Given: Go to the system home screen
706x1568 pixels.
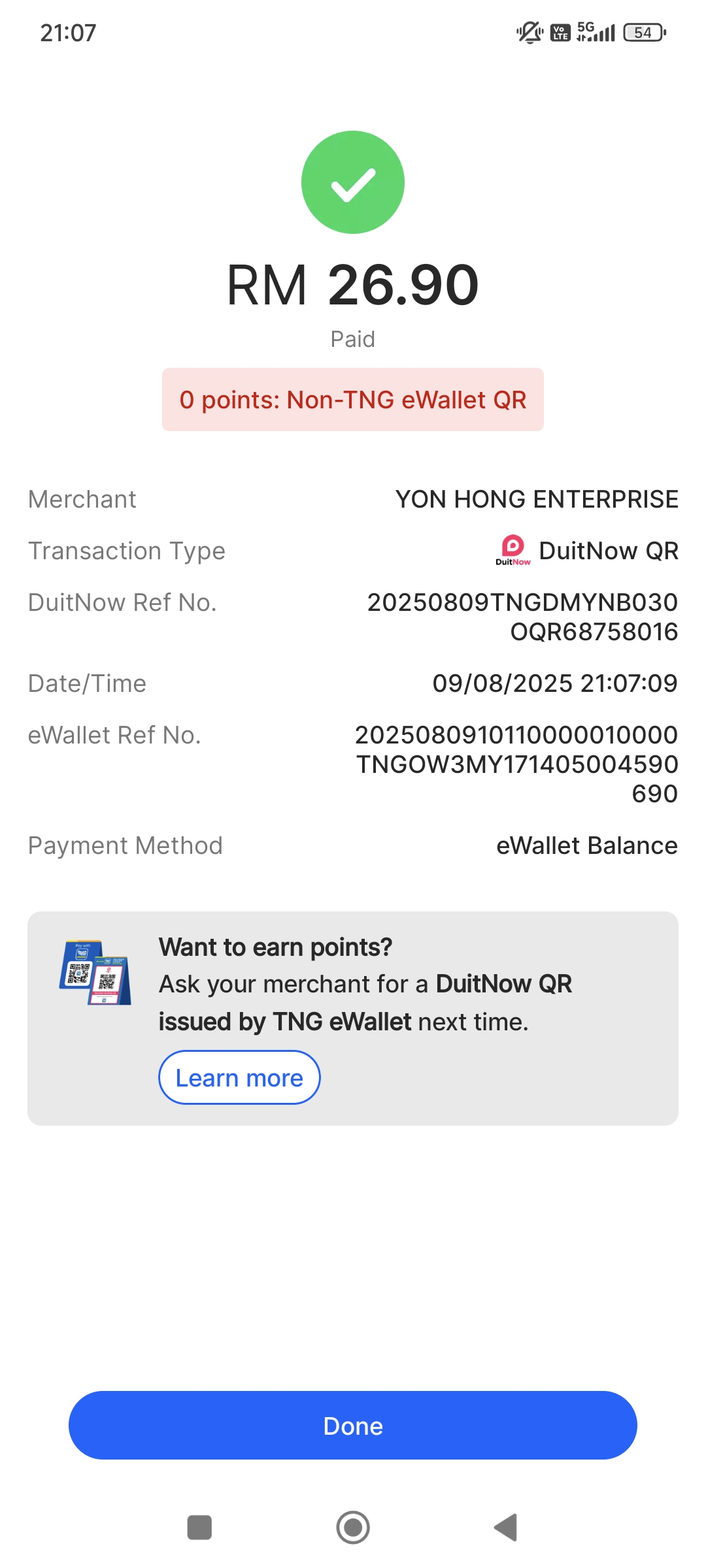Looking at the screenshot, I should [353, 1527].
